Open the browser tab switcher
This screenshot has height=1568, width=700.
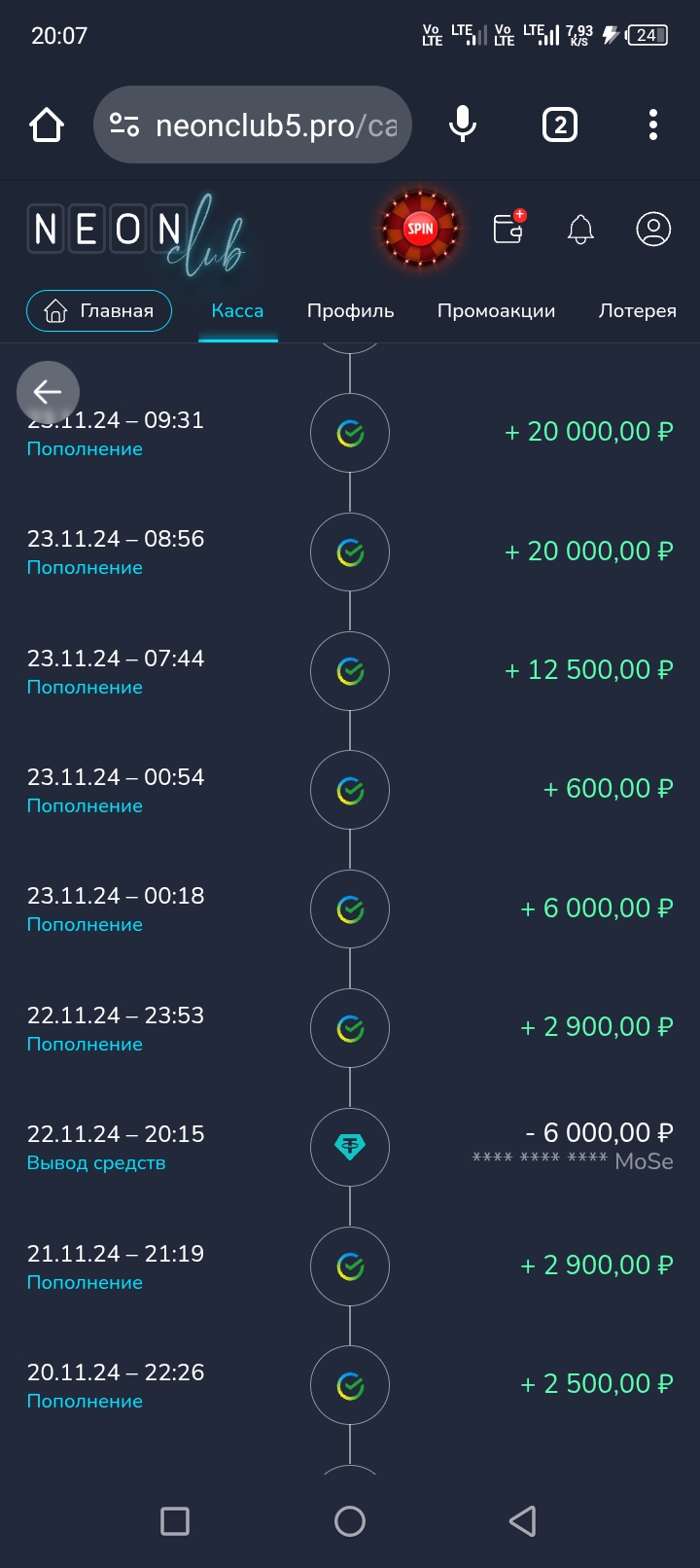coord(559,125)
